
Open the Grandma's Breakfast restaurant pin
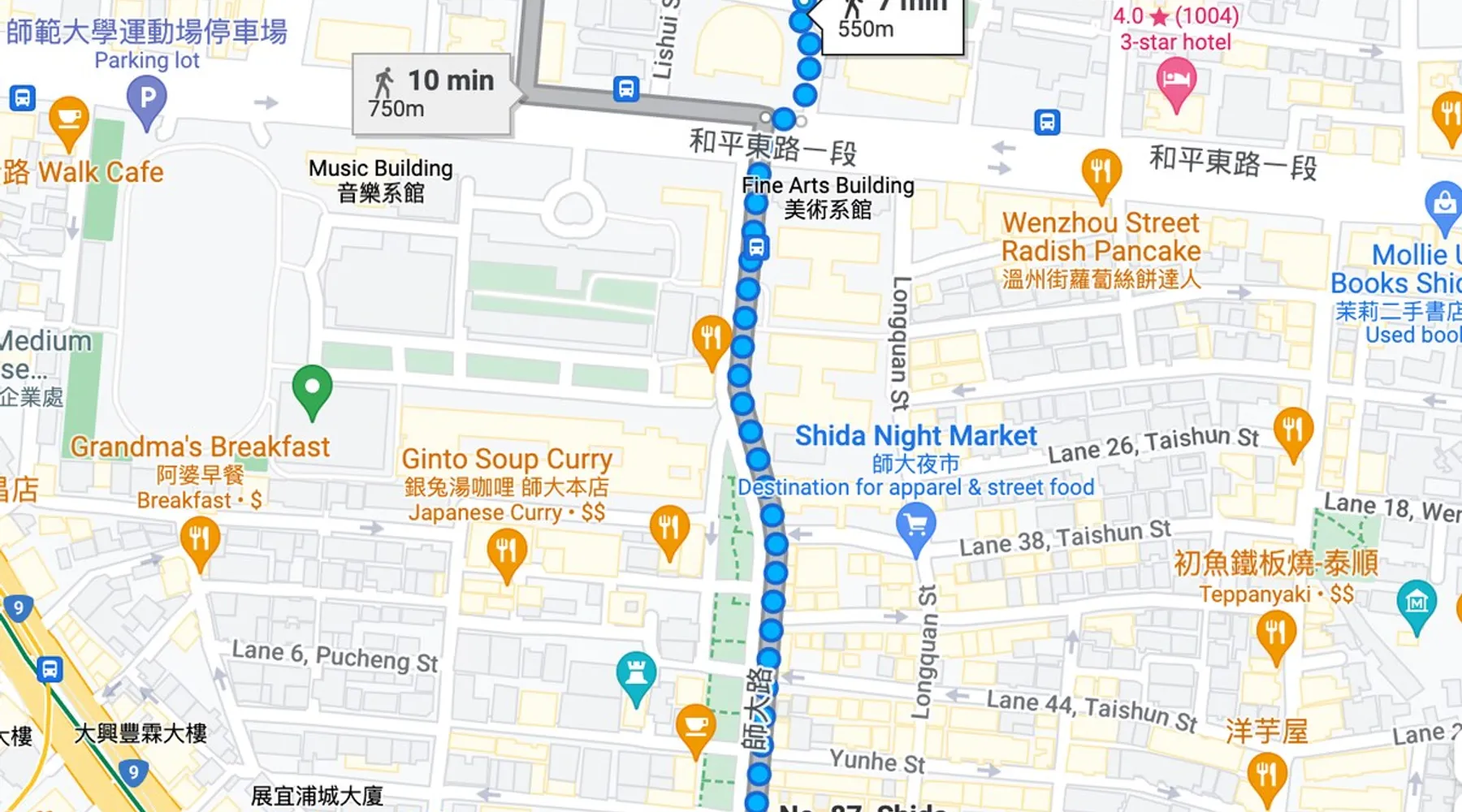pos(200,539)
